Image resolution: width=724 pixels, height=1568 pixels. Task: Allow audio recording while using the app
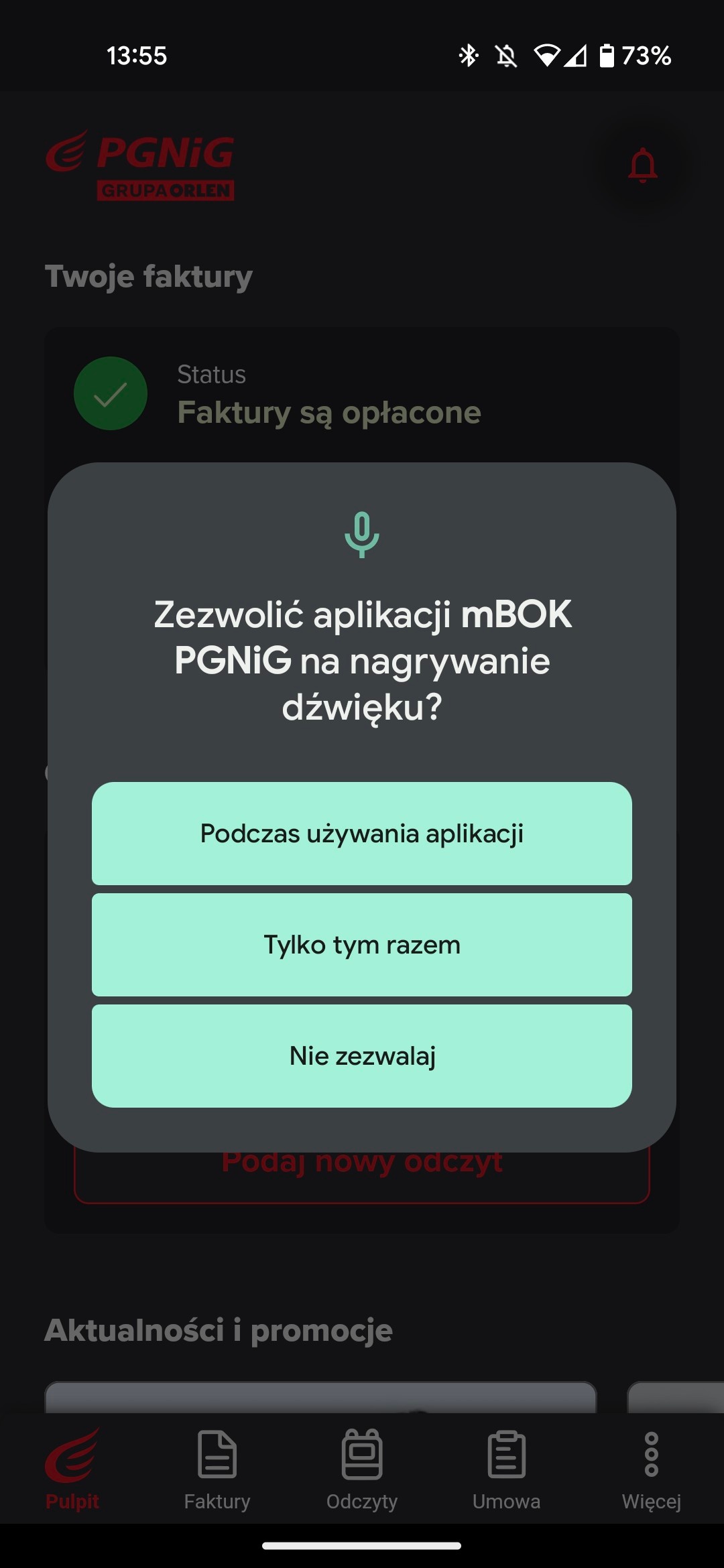pyautogui.click(x=362, y=834)
